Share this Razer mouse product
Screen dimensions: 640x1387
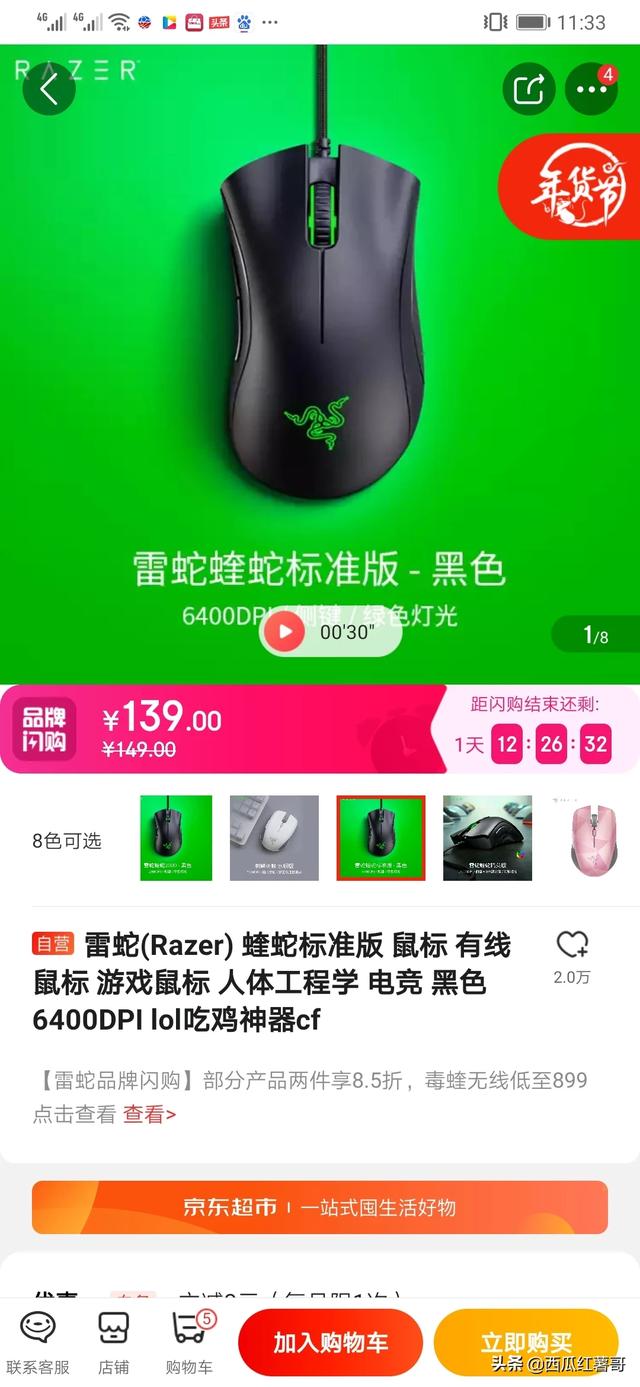528,89
